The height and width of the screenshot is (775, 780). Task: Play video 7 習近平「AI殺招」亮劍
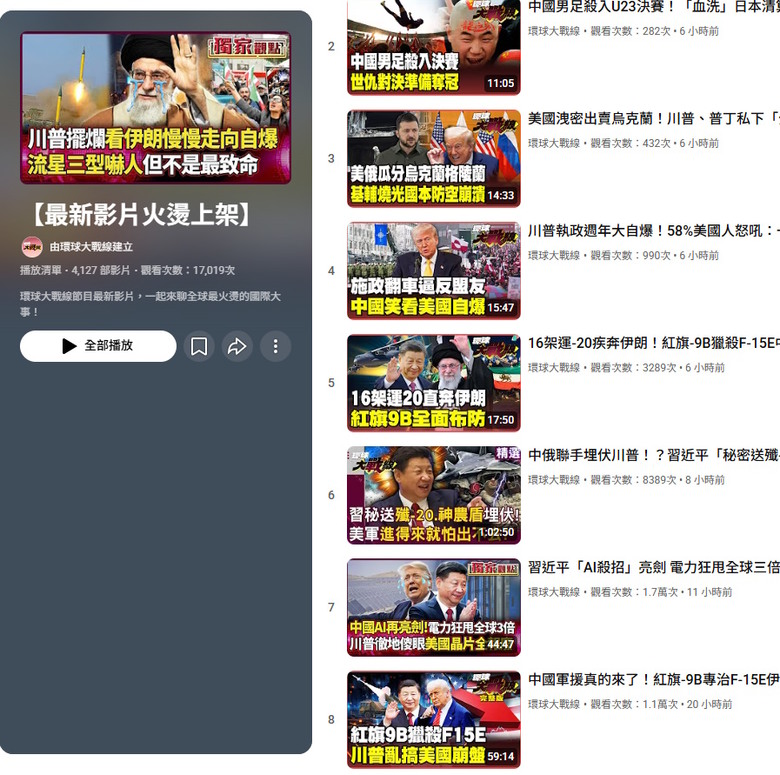(434, 607)
